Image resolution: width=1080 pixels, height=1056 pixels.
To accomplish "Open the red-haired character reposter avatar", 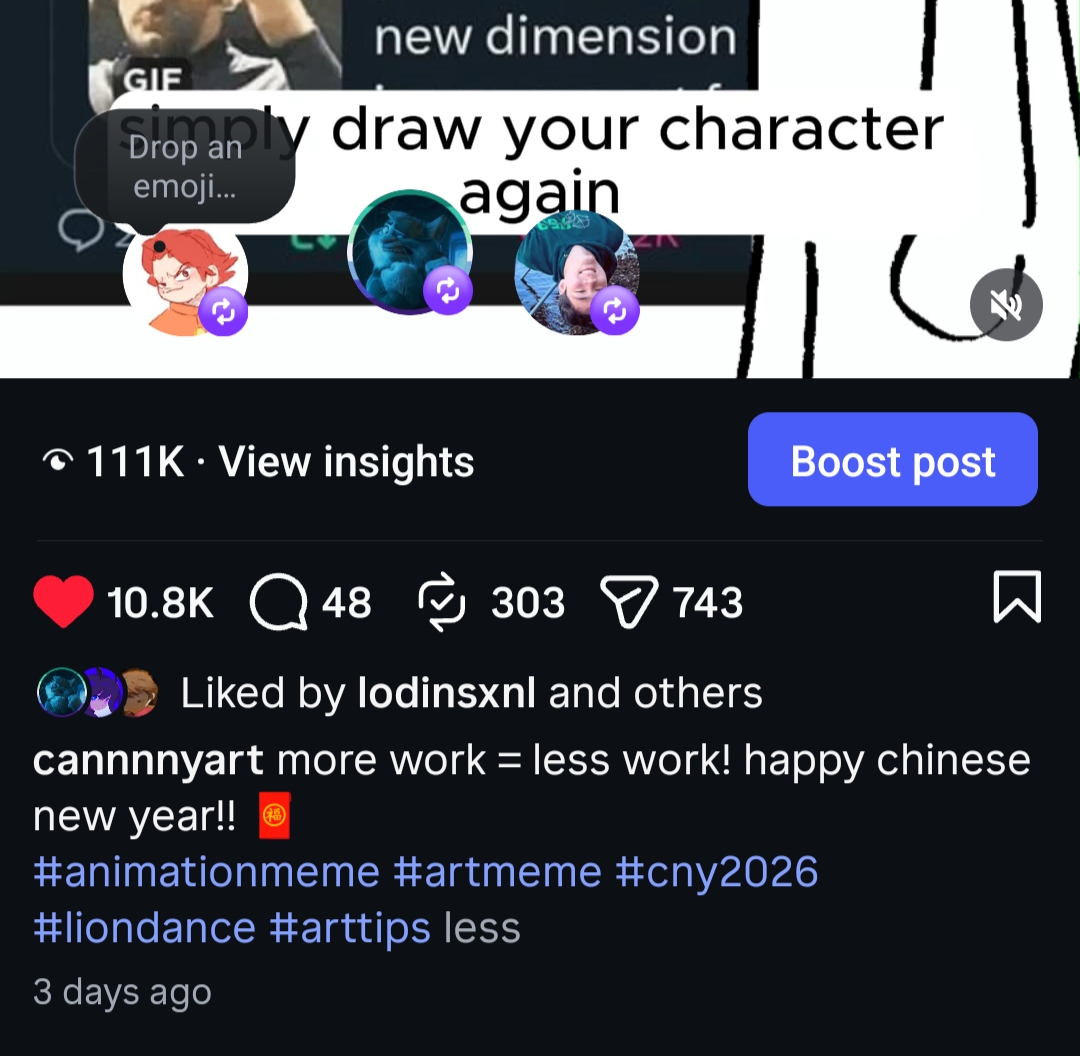I will point(185,278).
